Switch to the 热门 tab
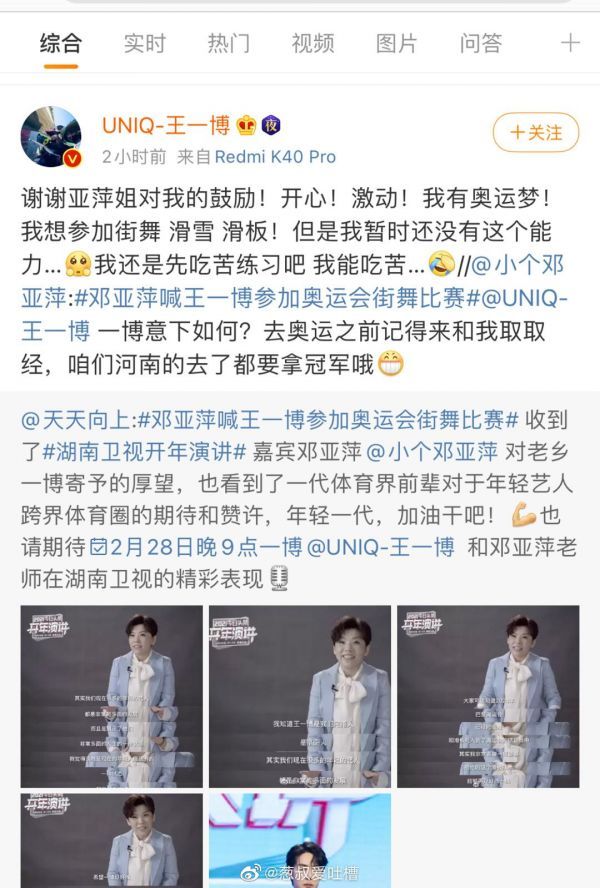 (228, 43)
